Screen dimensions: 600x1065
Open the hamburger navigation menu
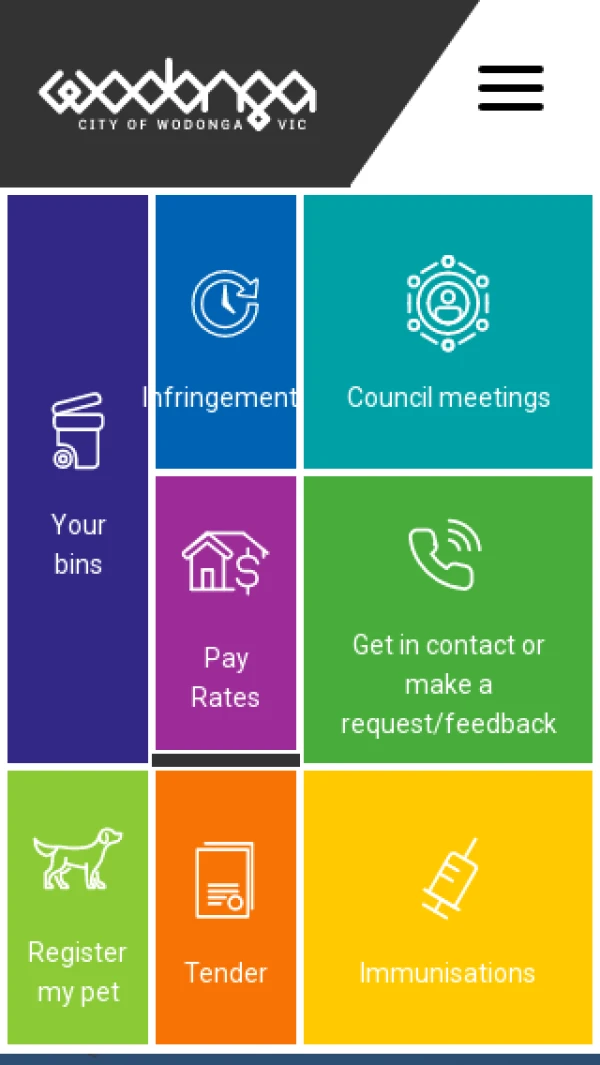pyautogui.click(x=510, y=88)
